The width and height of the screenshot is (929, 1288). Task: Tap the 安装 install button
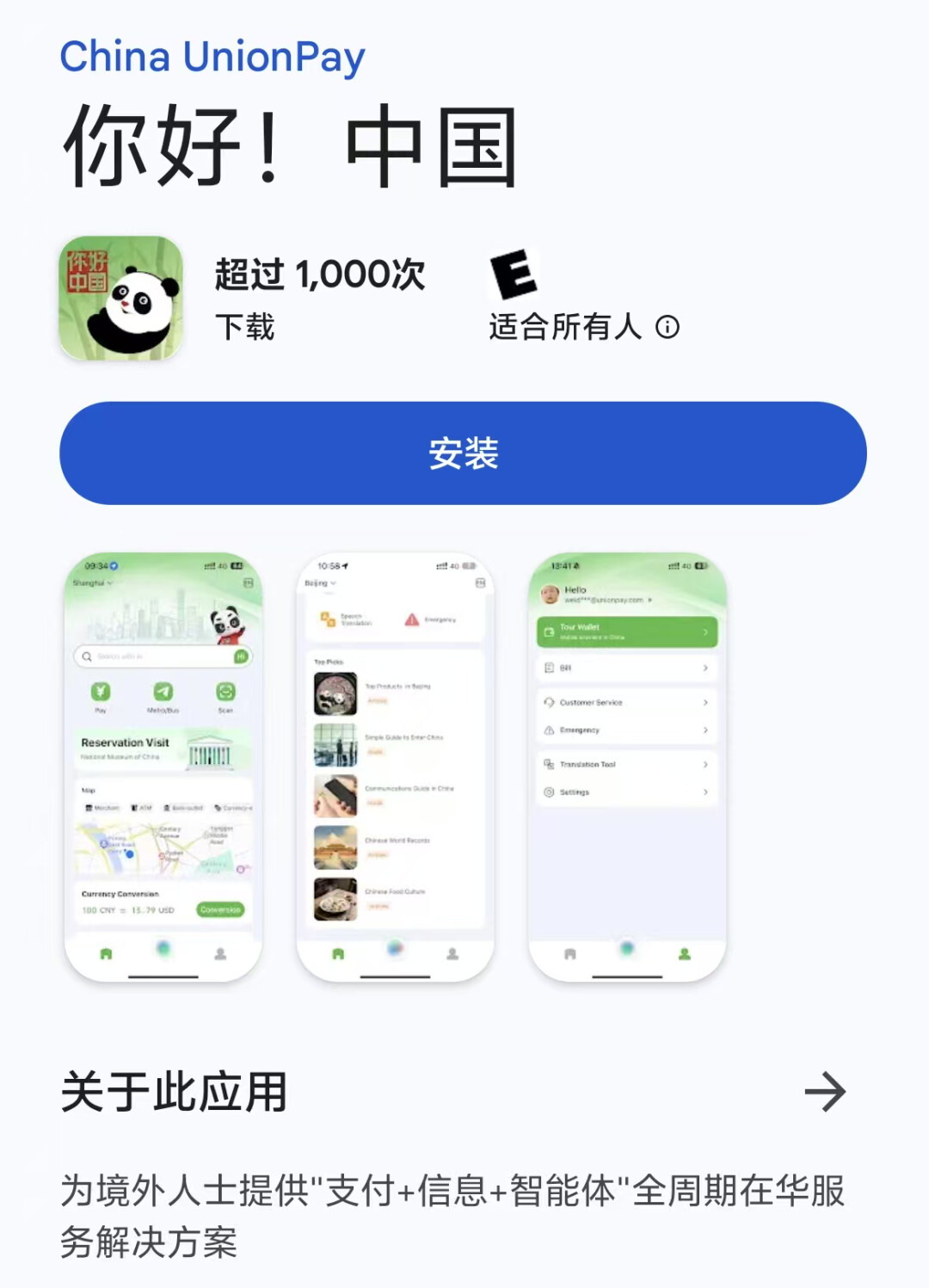point(463,453)
